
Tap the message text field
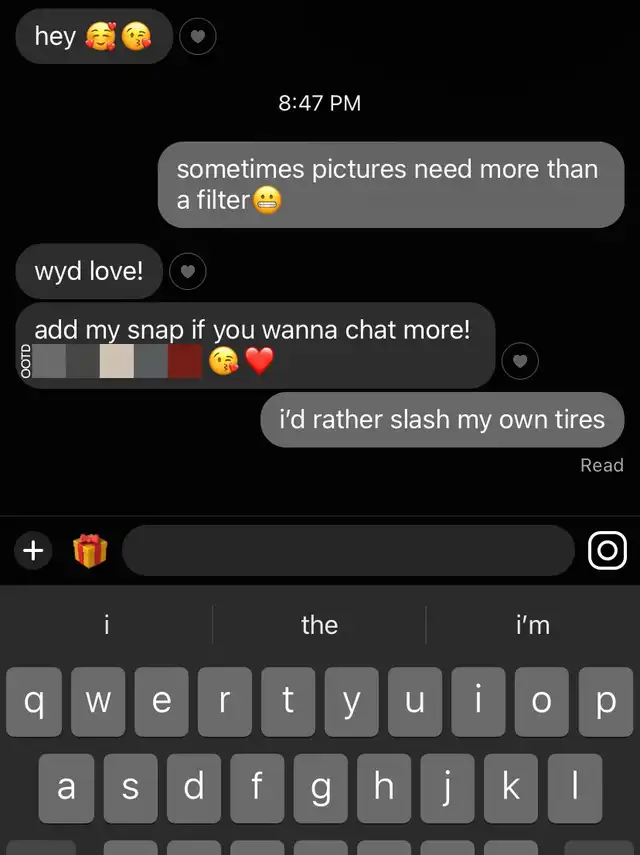click(x=348, y=550)
